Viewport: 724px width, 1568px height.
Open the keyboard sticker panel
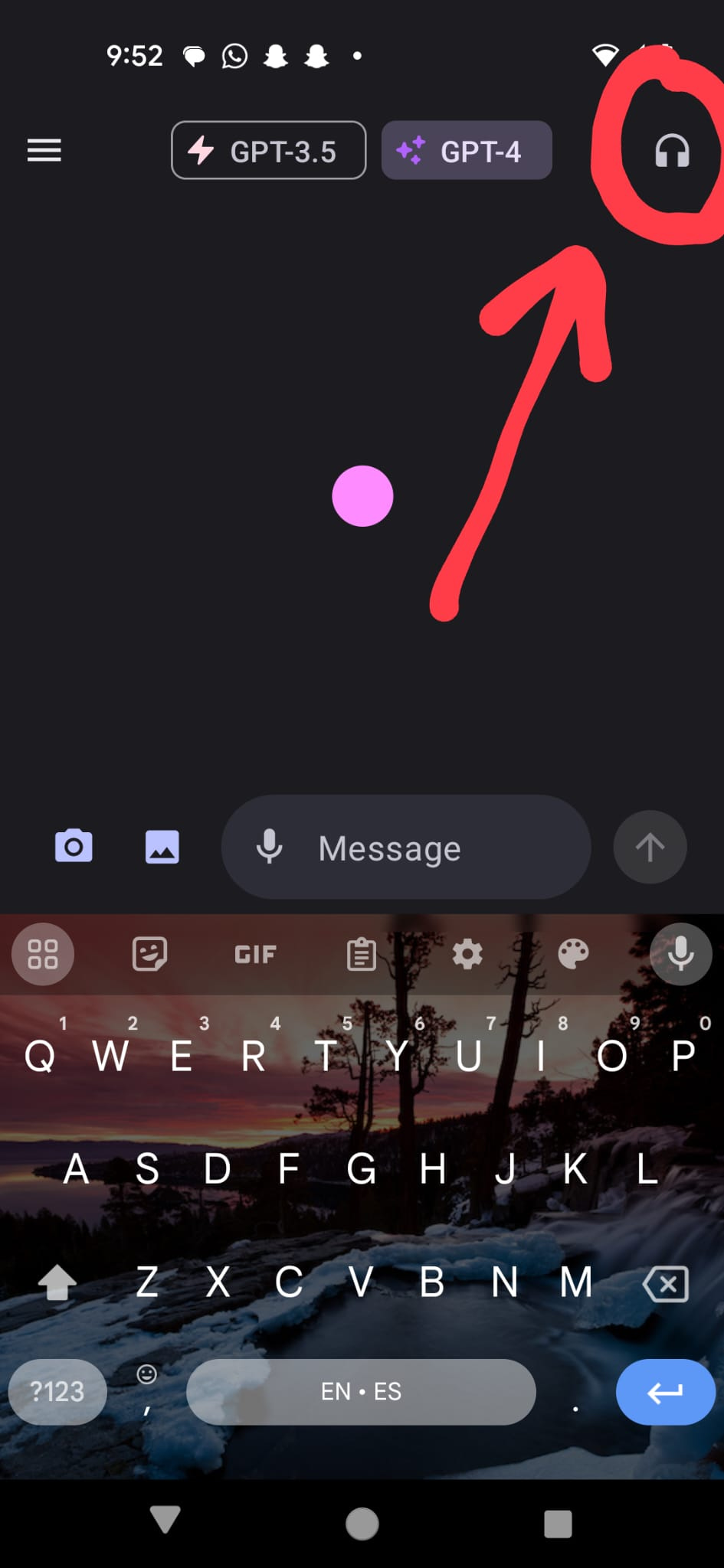click(149, 954)
